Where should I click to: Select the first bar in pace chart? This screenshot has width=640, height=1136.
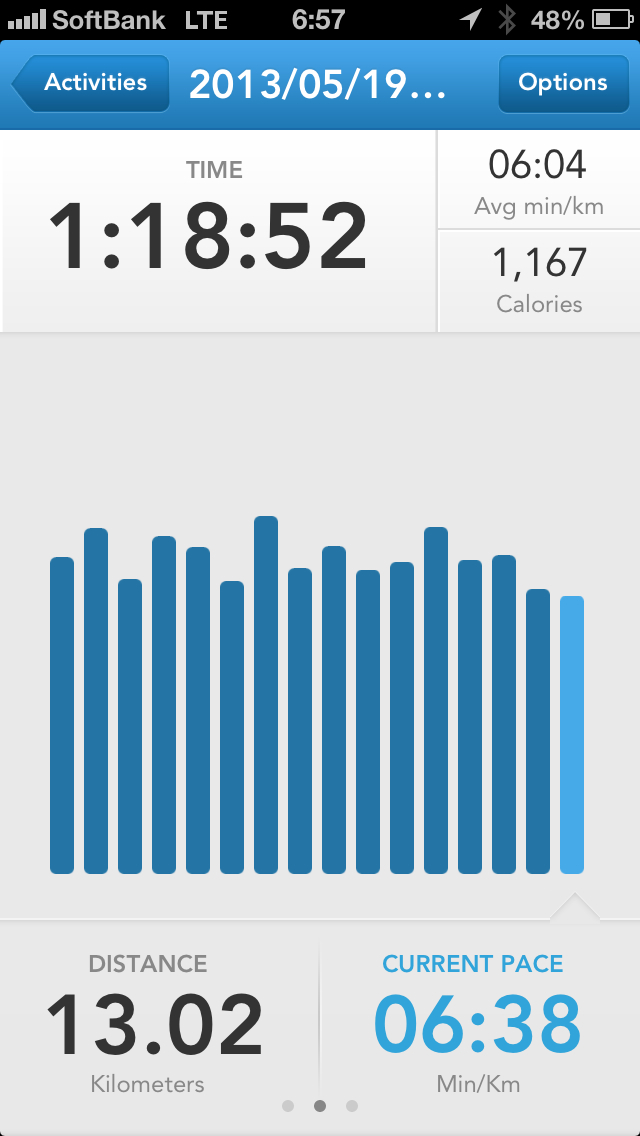point(62,715)
